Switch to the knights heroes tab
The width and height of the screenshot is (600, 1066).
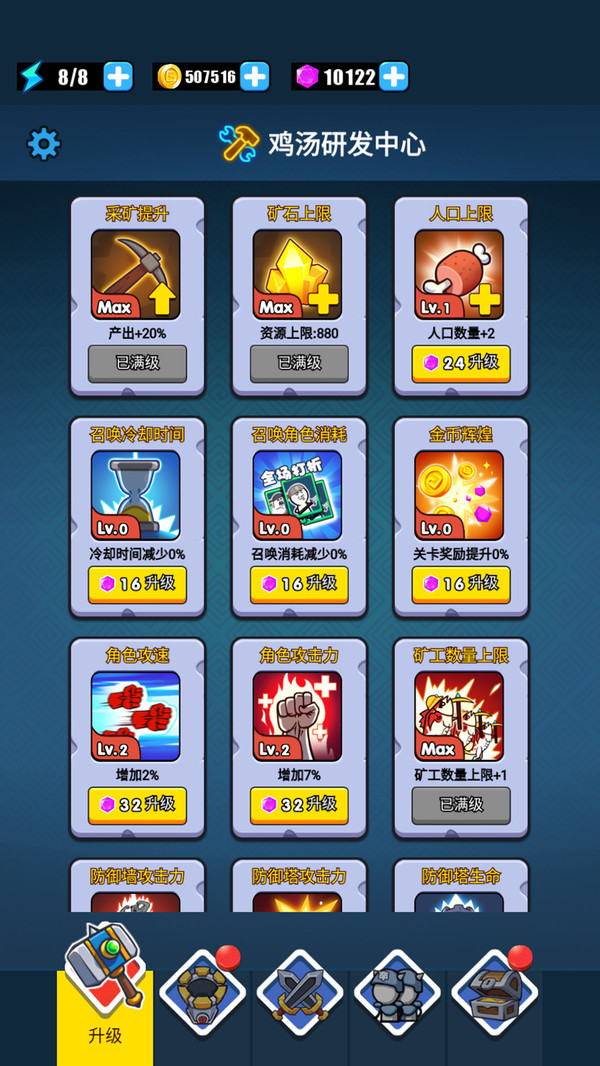pyautogui.click(x=397, y=995)
